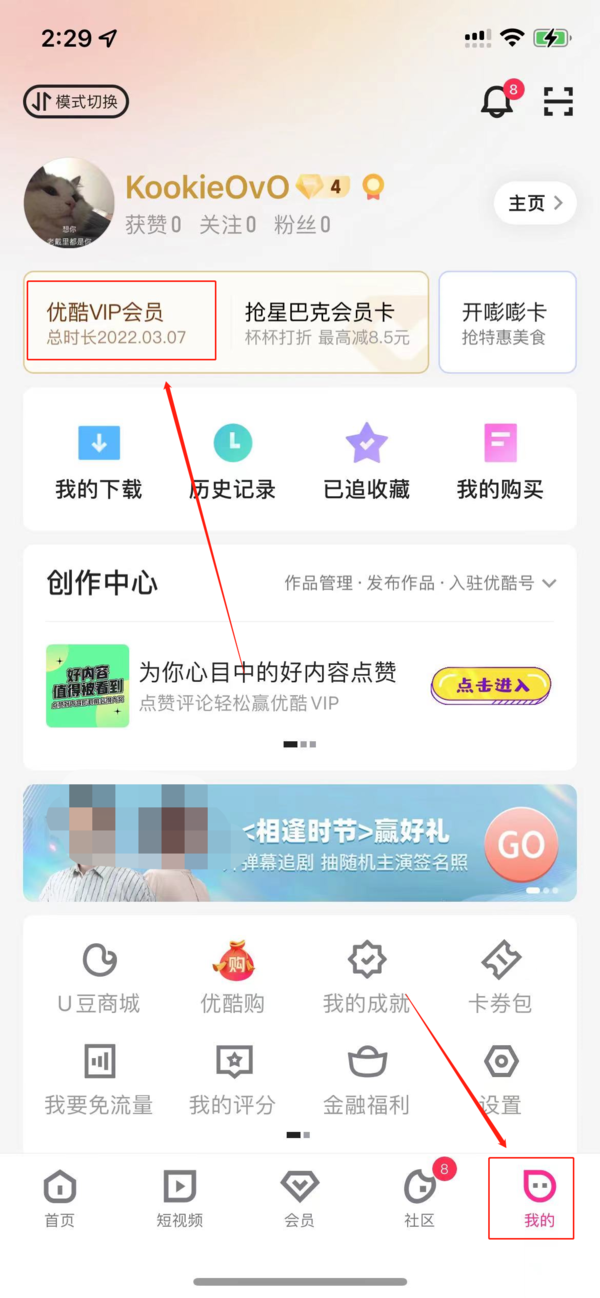This screenshot has width=600, height=1298.
Task: Expand the 创作中心 options chevron
Action: [549, 583]
